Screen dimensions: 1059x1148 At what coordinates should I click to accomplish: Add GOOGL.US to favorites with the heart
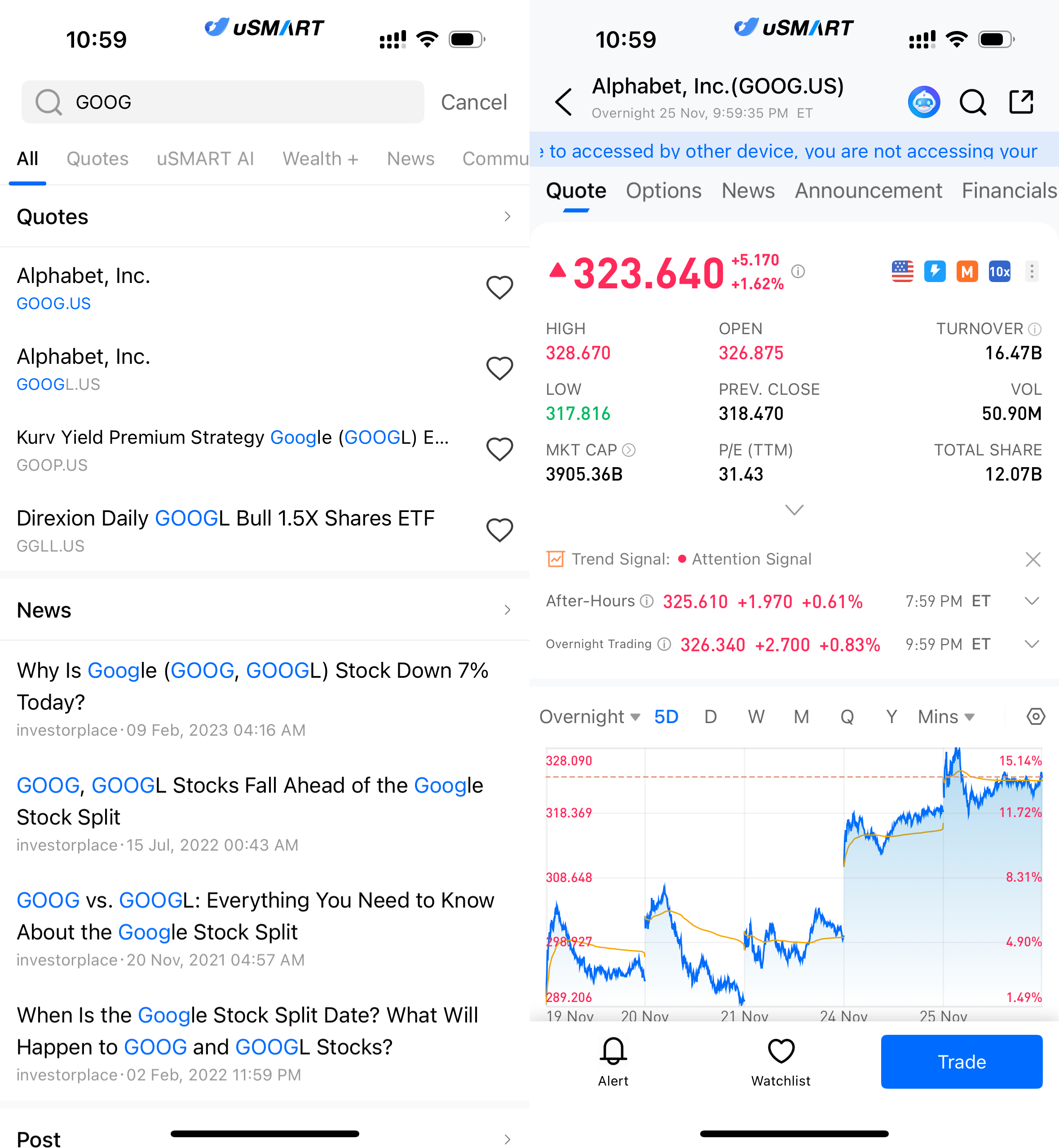click(x=499, y=368)
